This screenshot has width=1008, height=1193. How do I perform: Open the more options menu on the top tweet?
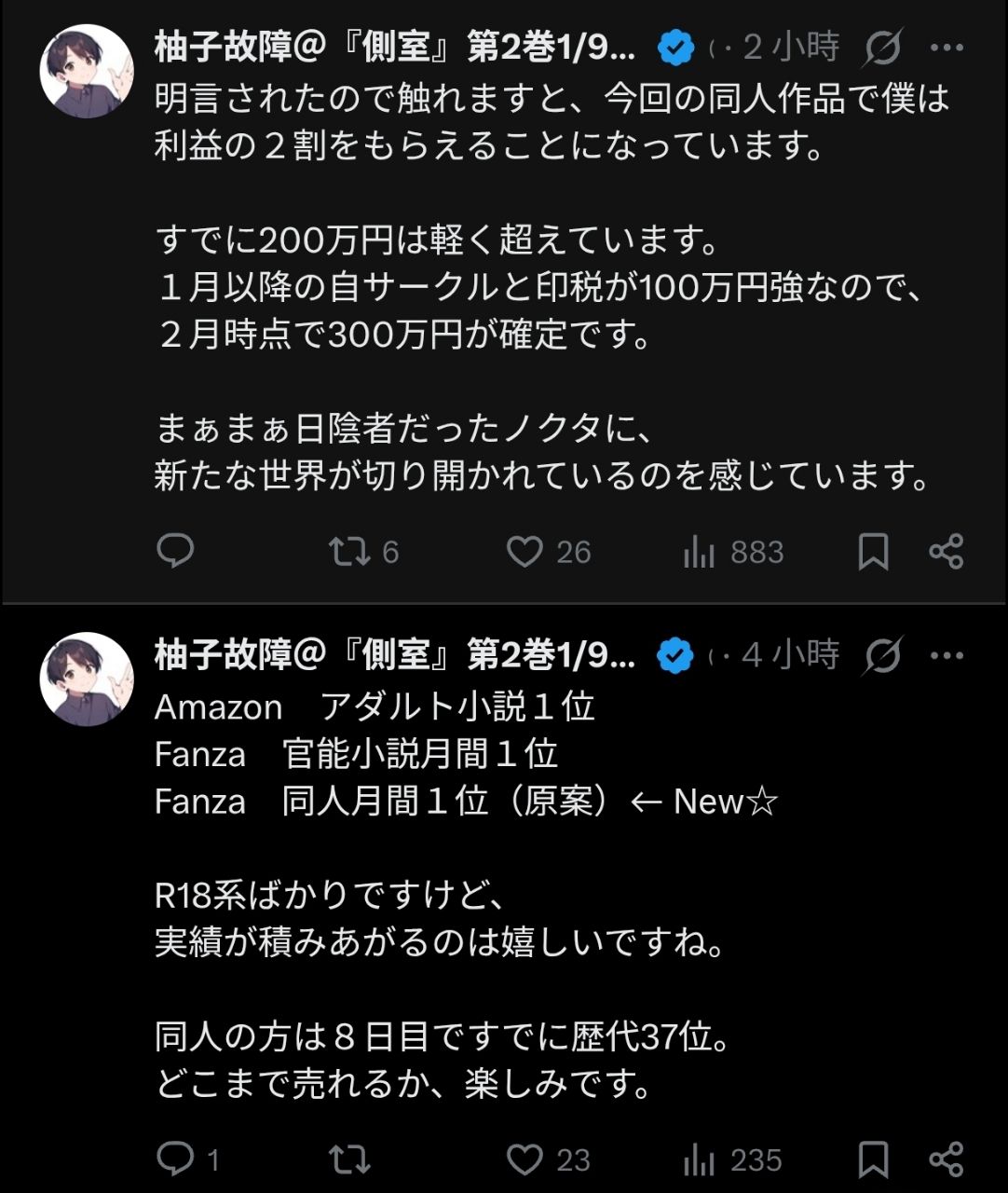coord(949,45)
